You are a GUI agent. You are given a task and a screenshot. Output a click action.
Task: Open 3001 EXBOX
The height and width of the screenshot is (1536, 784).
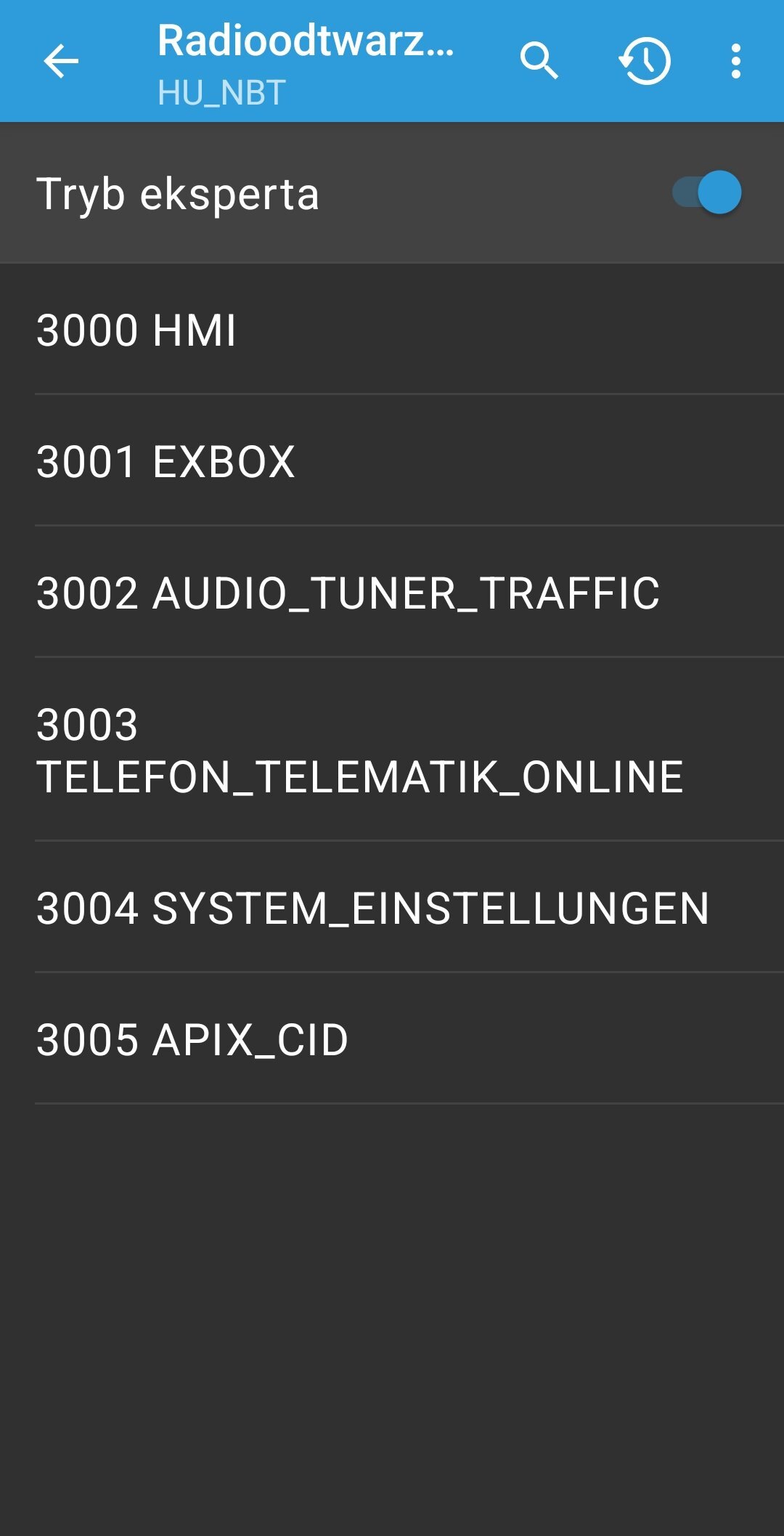click(x=392, y=461)
